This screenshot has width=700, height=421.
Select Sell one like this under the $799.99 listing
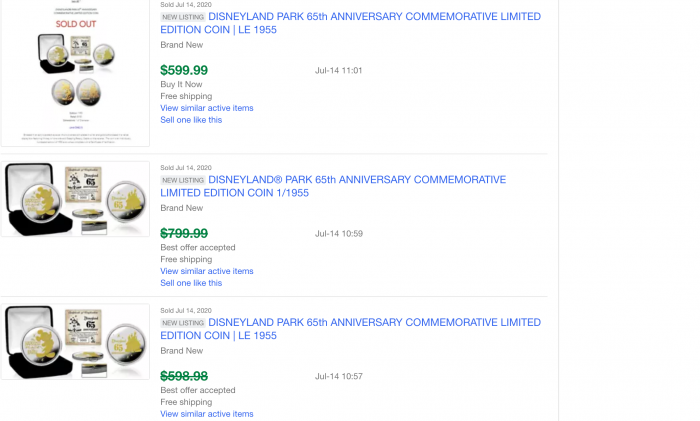click(191, 283)
